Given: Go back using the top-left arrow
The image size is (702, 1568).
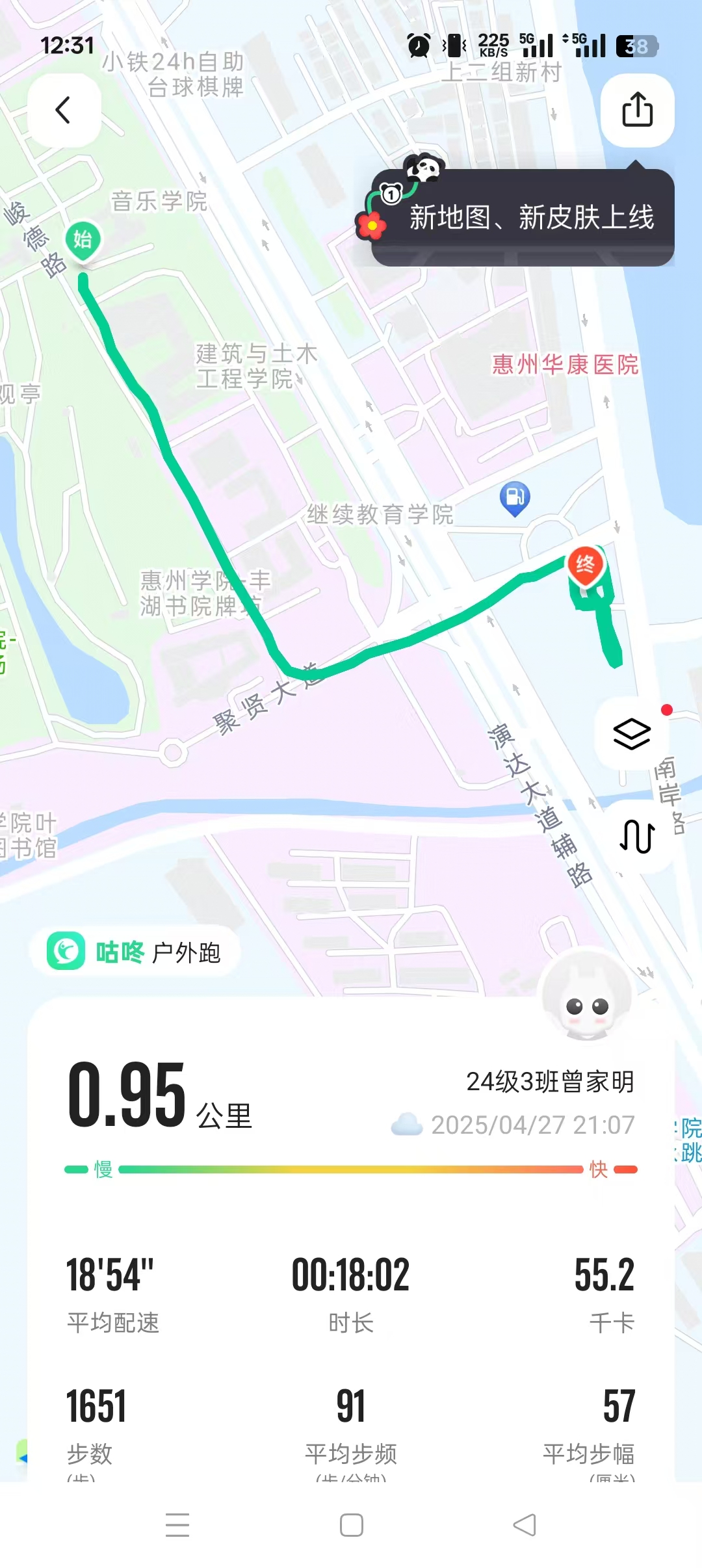Looking at the screenshot, I should 64,110.
